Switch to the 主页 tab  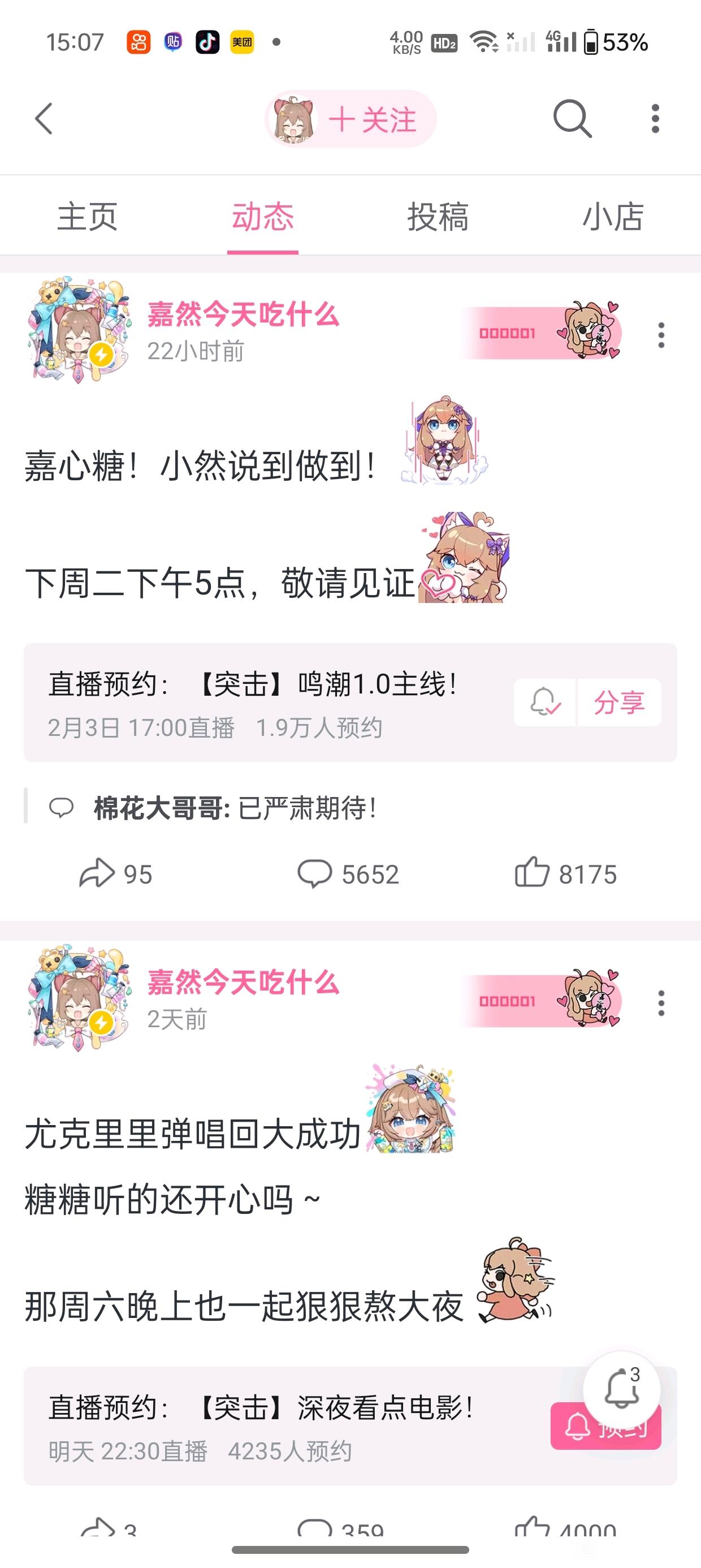click(x=87, y=217)
